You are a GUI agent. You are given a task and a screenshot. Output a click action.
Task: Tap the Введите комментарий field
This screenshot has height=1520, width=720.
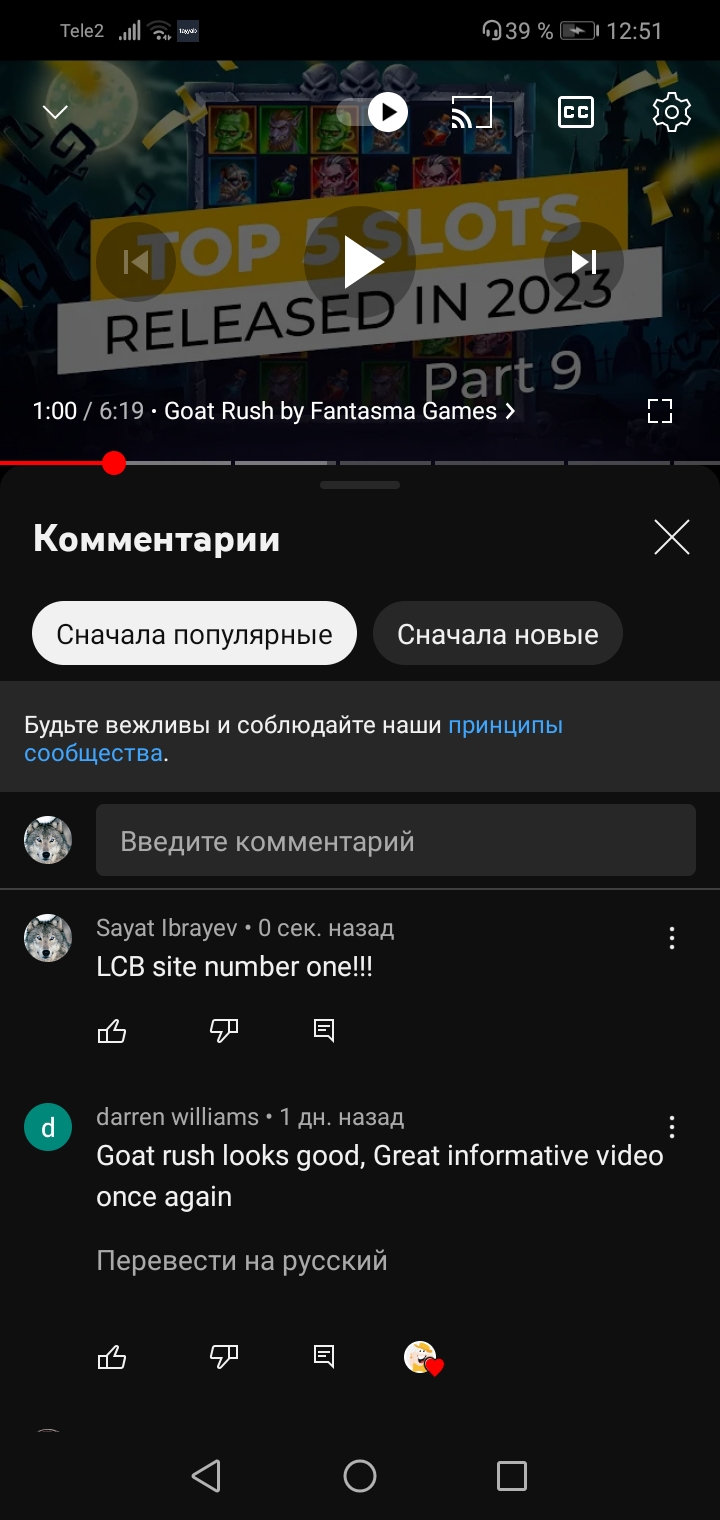click(x=395, y=841)
